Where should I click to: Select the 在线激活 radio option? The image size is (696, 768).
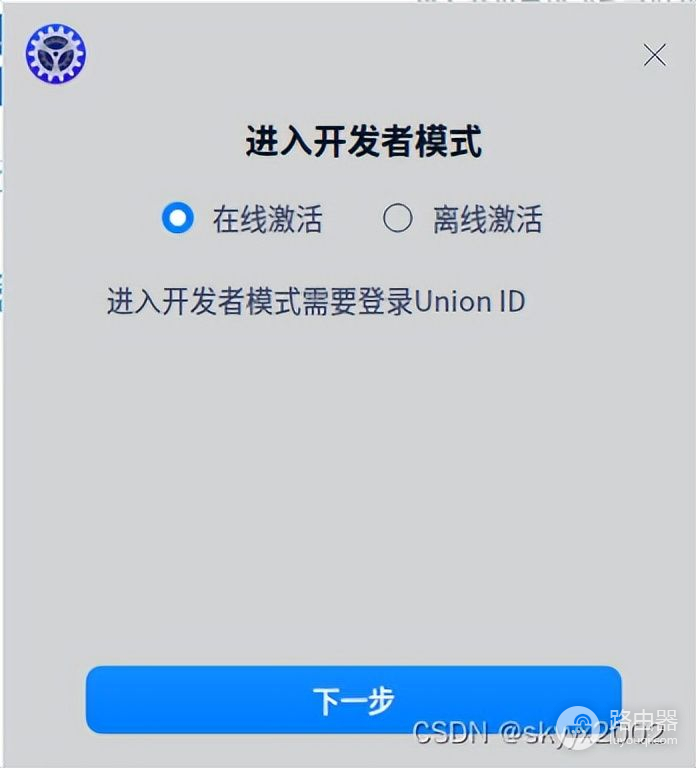click(178, 218)
